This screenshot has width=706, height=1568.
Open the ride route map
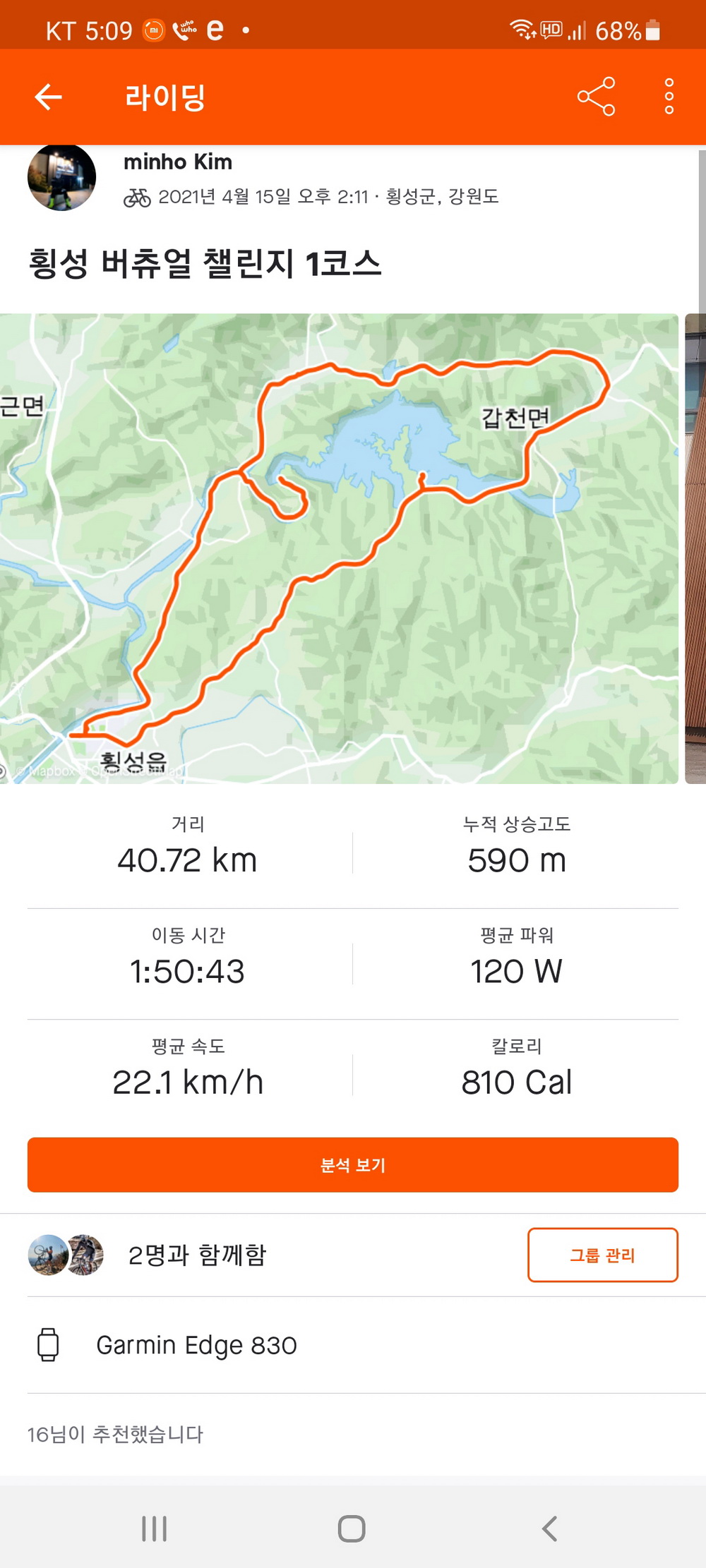(339, 548)
